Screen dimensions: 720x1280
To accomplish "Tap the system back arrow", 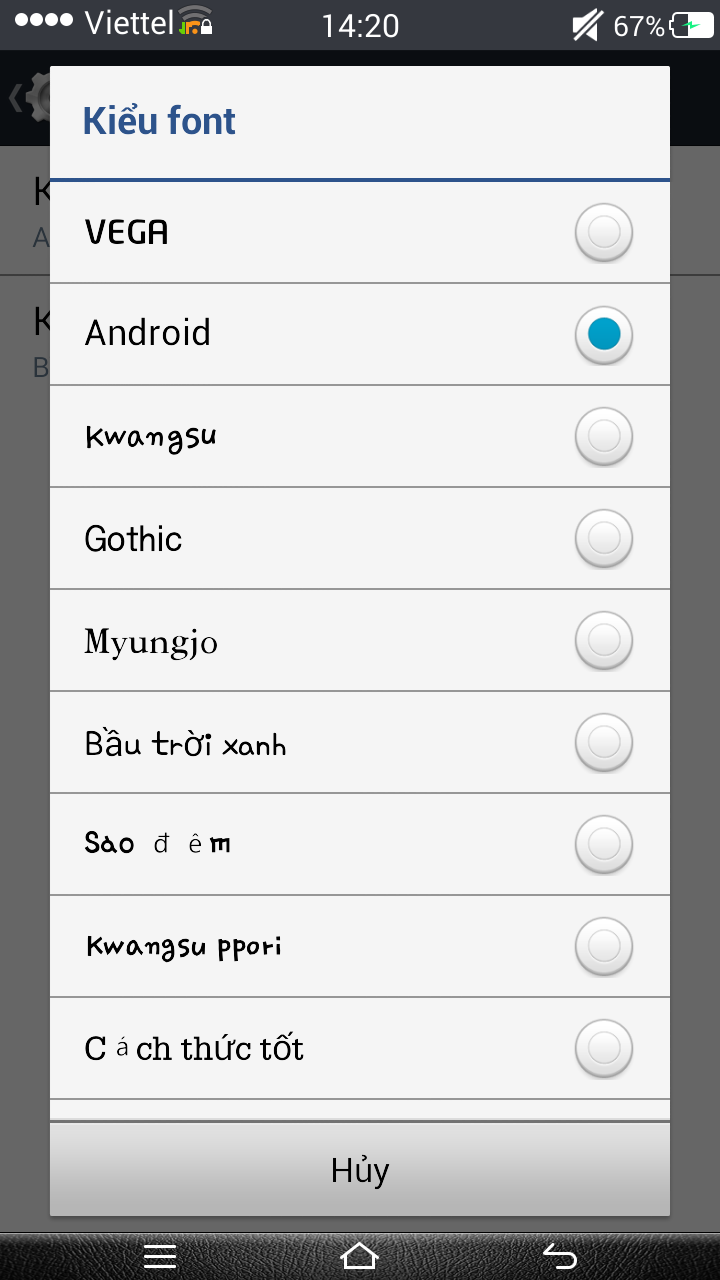I will tap(560, 1255).
